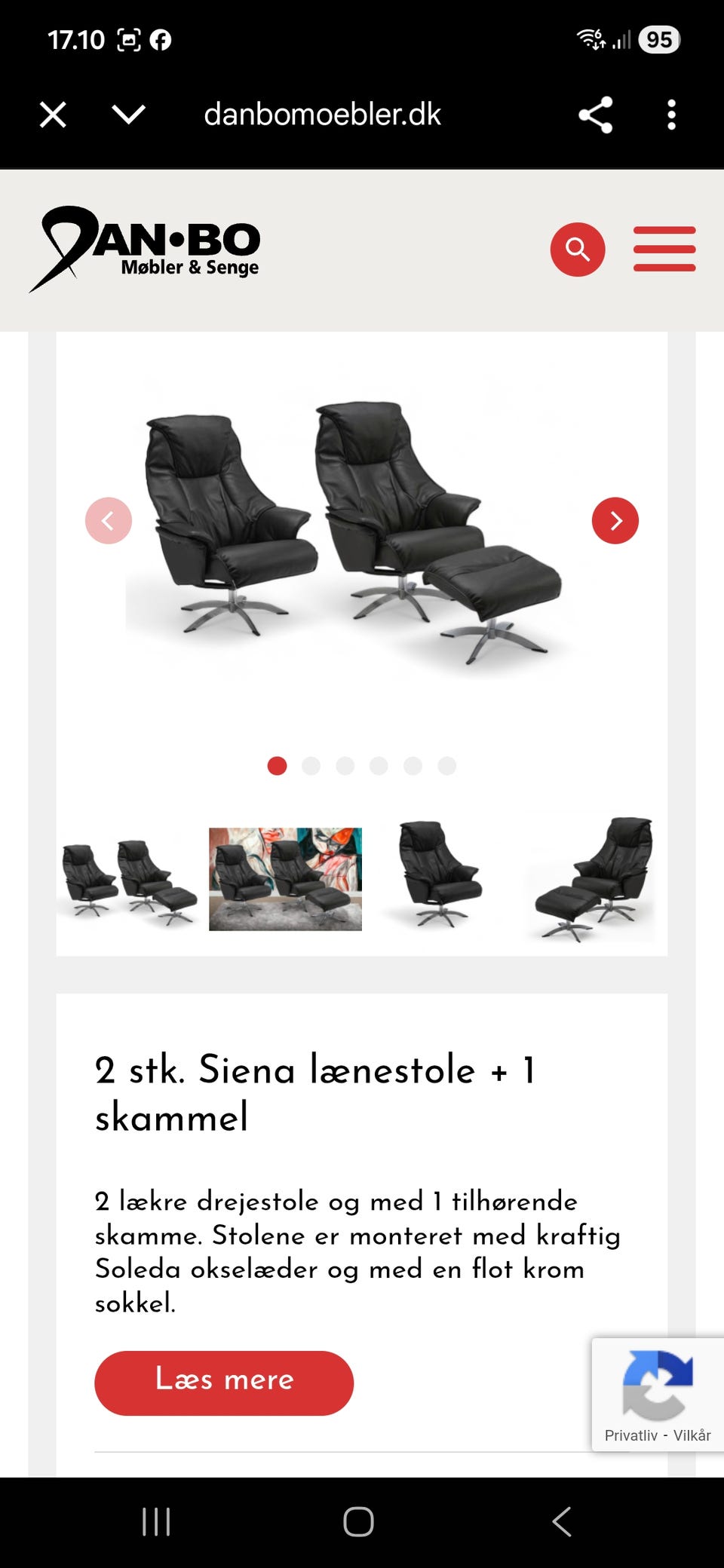Screen dimensions: 724x1568
Task: Click the Læs mere button
Action: [224, 1382]
